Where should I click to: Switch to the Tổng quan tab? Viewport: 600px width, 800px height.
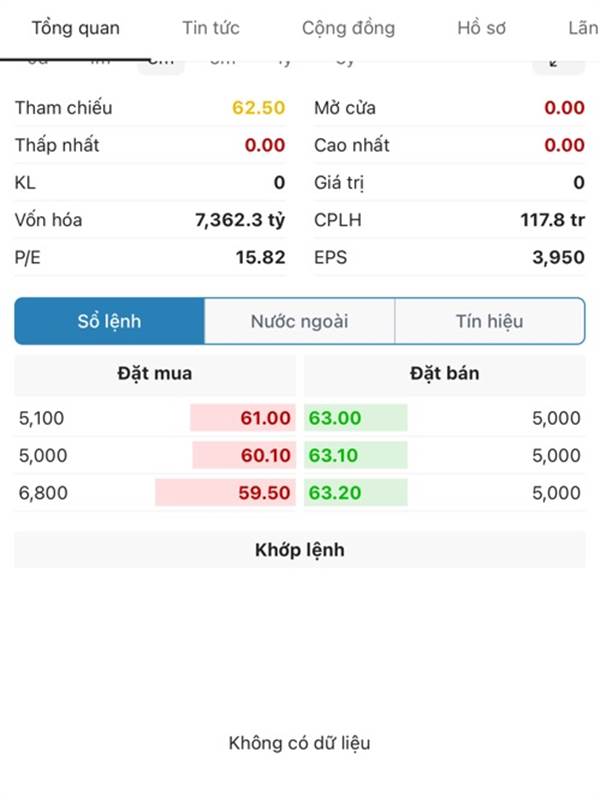(75, 28)
